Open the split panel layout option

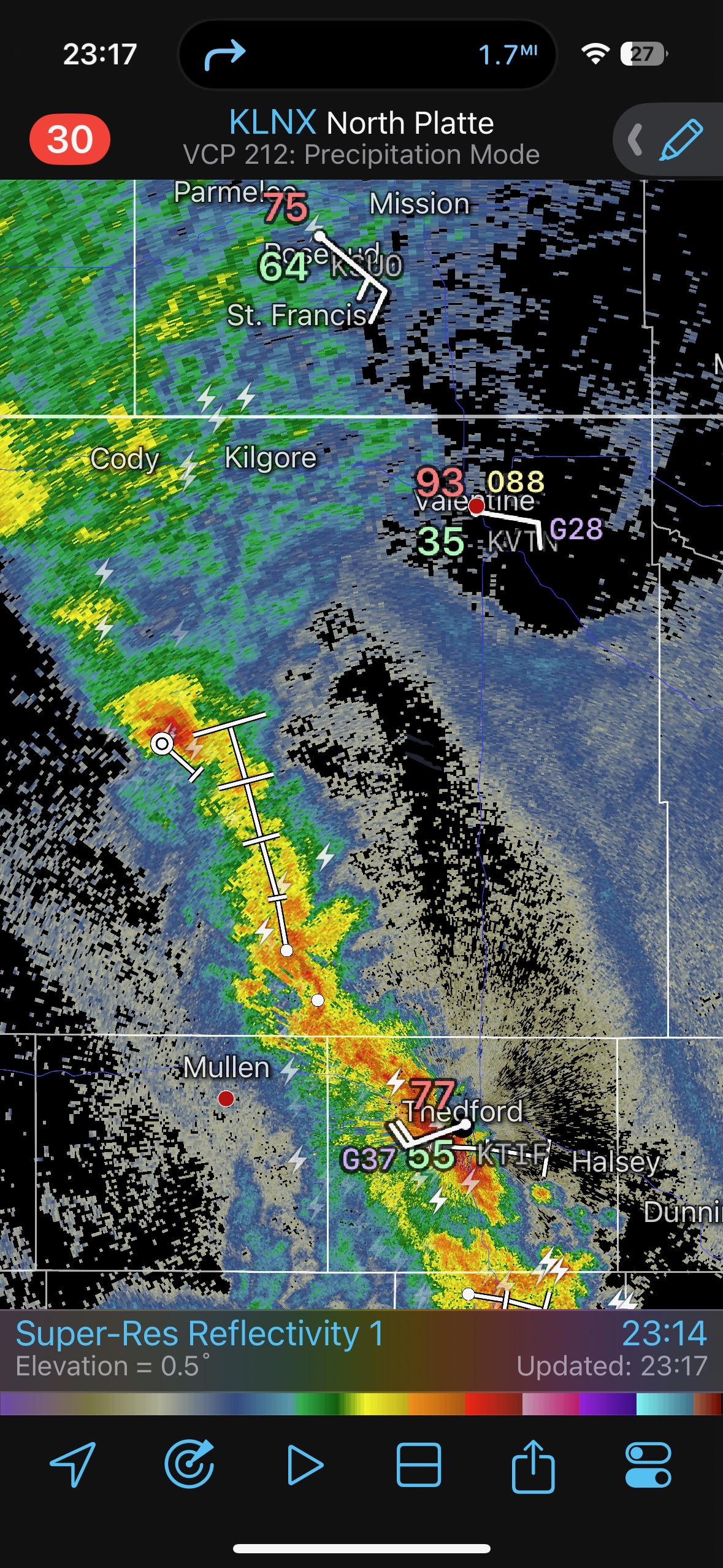(x=419, y=1464)
